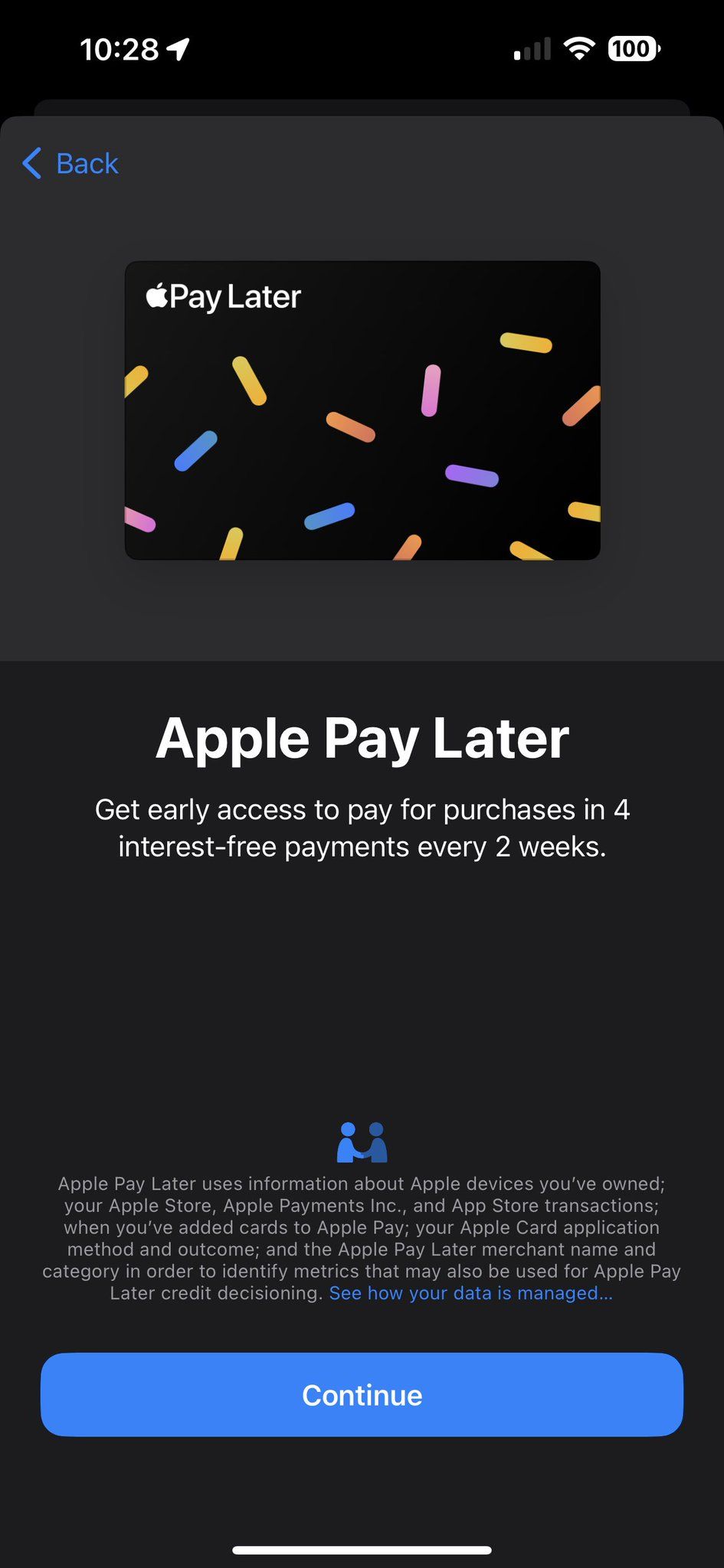Tap the Wi-Fi icon in the status bar

(579, 47)
